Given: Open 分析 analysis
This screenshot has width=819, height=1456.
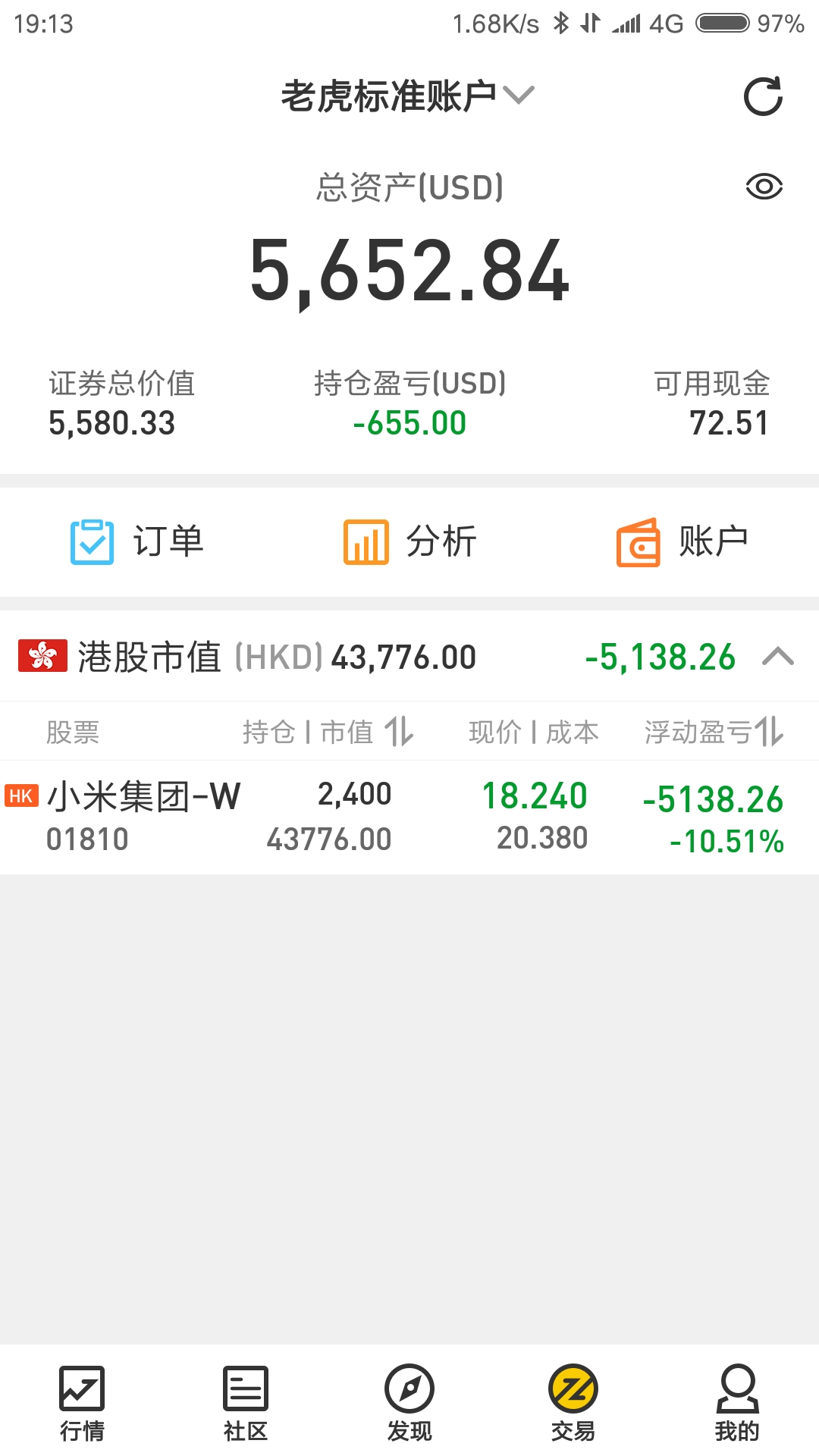Looking at the screenshot, I should click(409, 541).
